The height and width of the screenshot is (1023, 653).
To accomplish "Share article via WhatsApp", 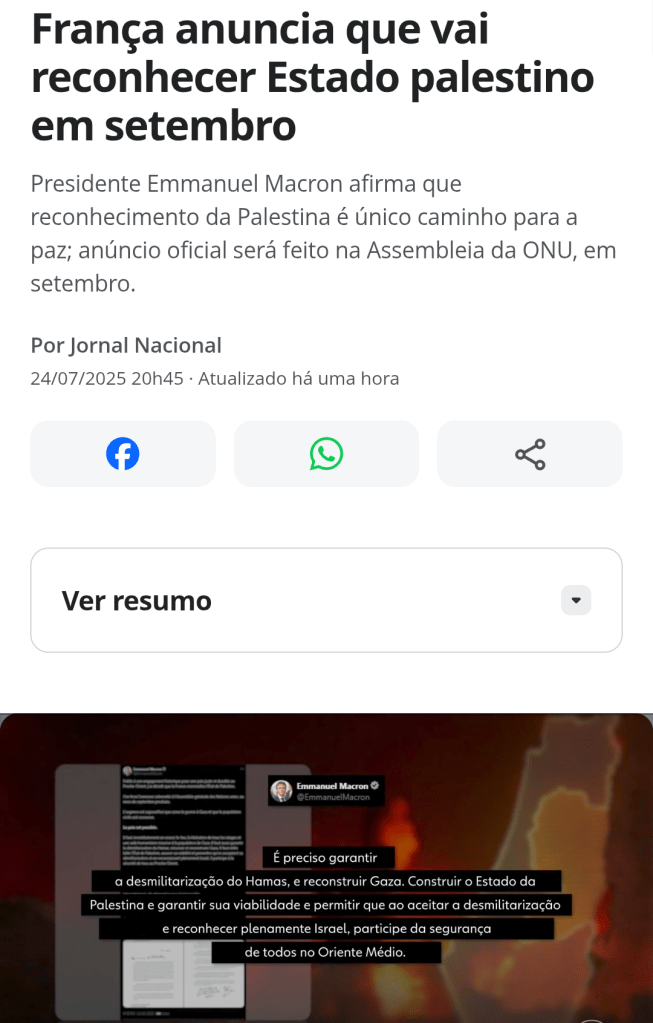I will click(x=326, y=454).
